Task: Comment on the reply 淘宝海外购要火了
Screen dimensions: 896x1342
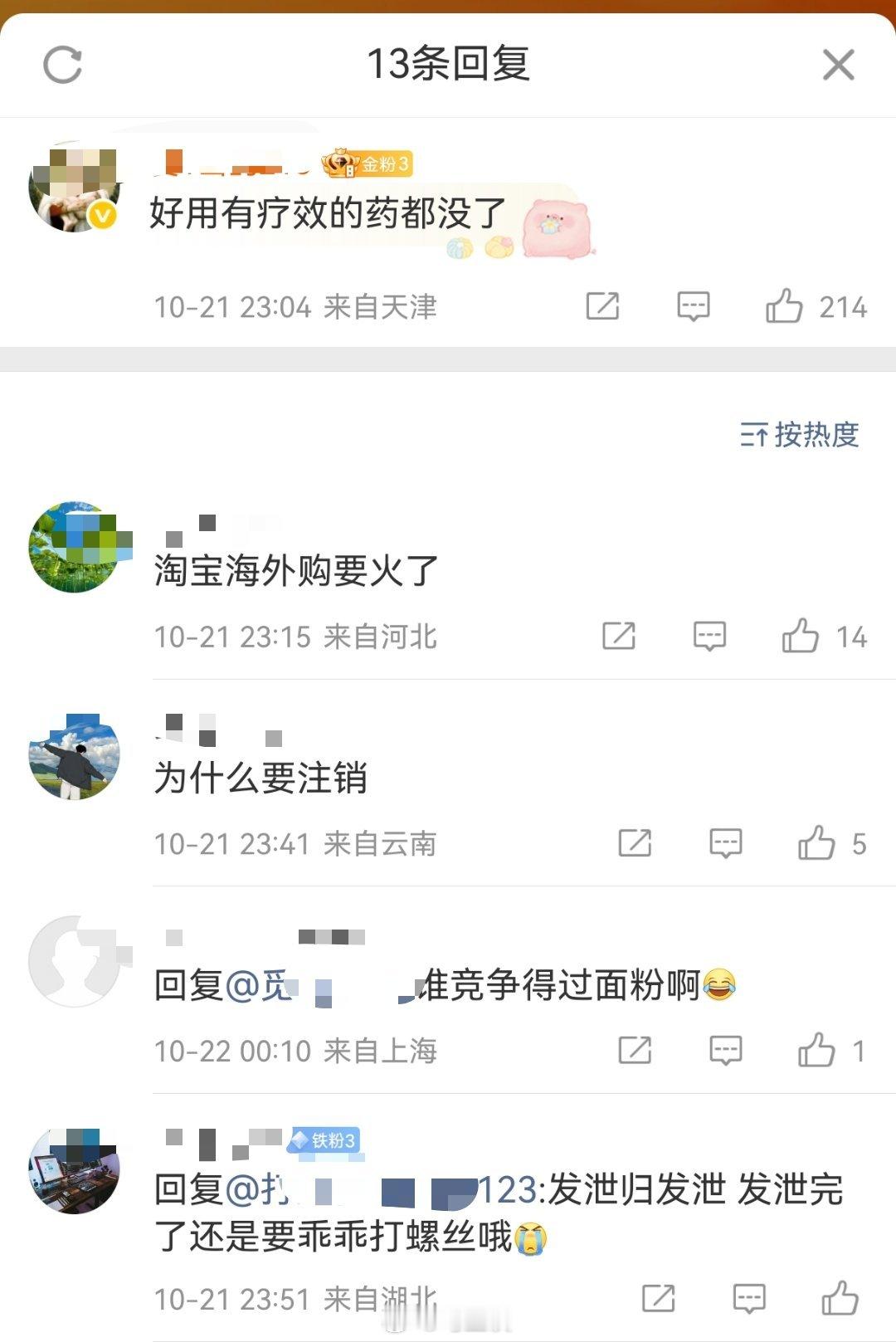Action: coord(709,637)
